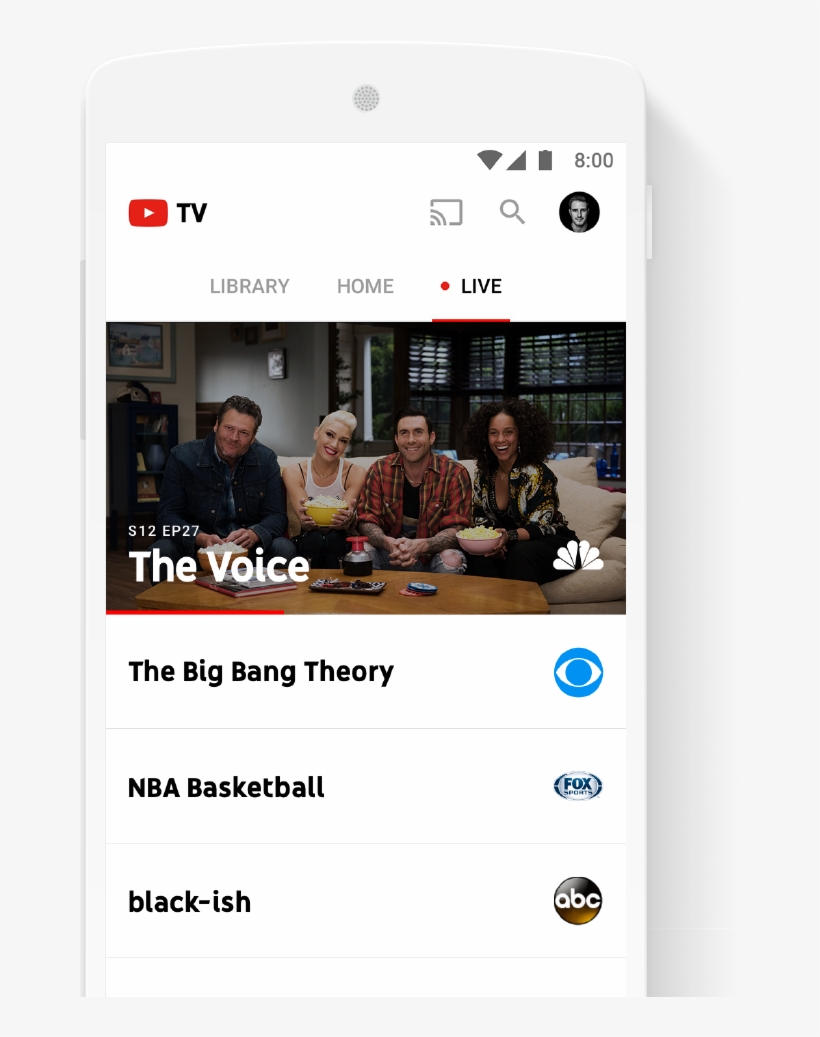Screen dimensions: 820x1037
Task: Switch to the LIBRARY tab
Action: [x=249, y=286]
